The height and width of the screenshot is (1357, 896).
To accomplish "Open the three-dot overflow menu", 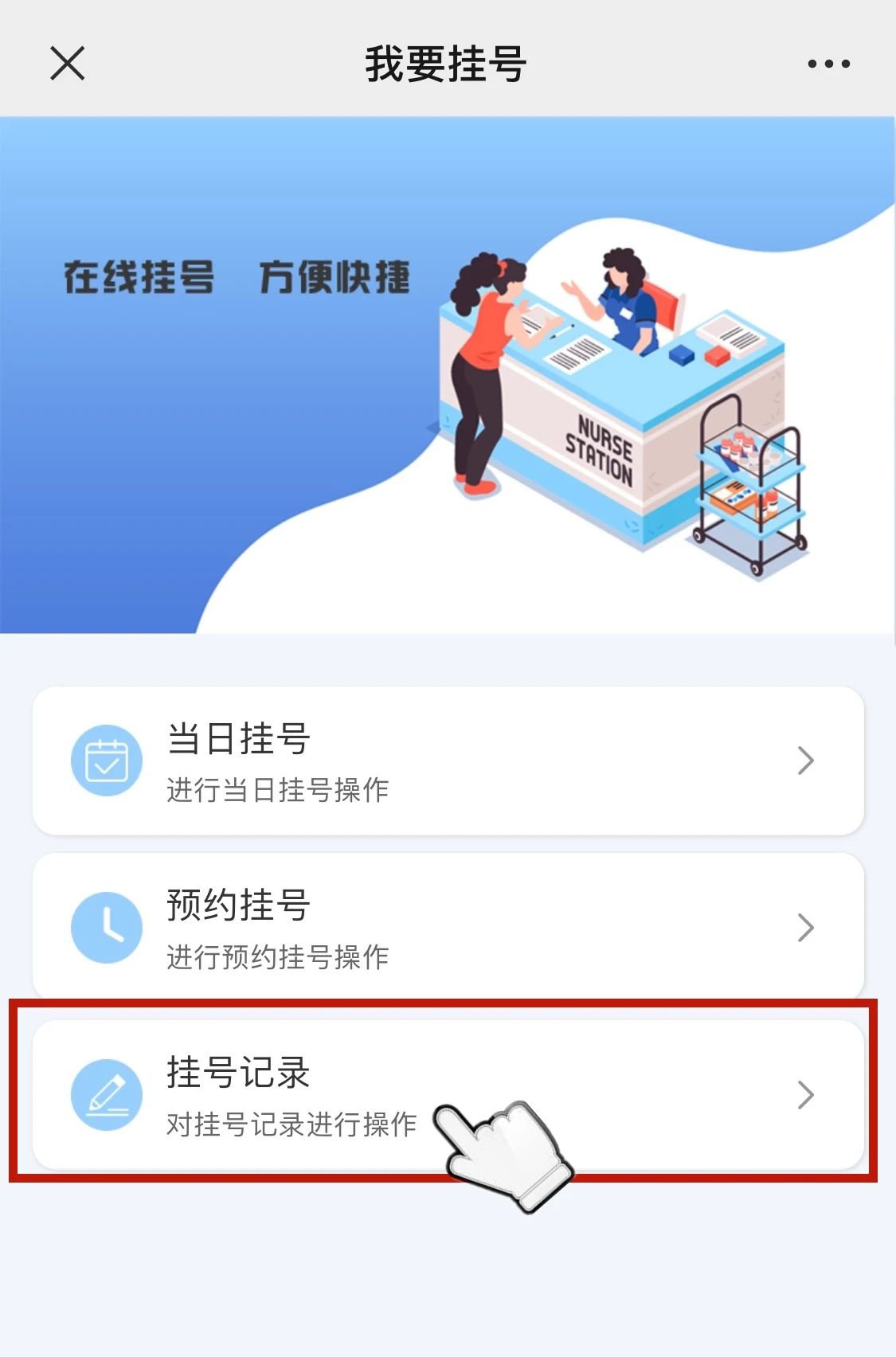I will click(828, 64).
